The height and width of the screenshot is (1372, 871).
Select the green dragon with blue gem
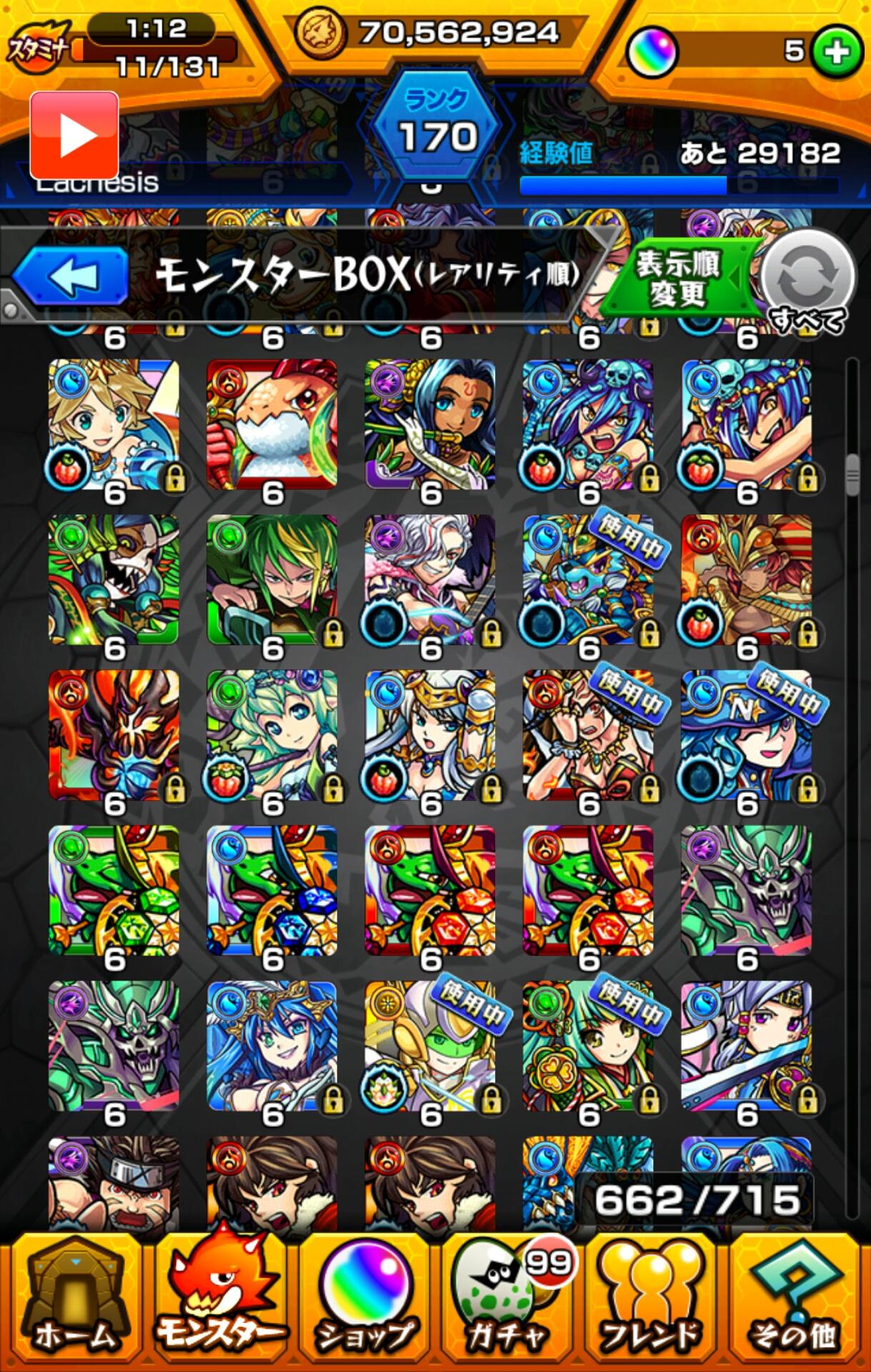pyautogui.click(x=272, y=890)
